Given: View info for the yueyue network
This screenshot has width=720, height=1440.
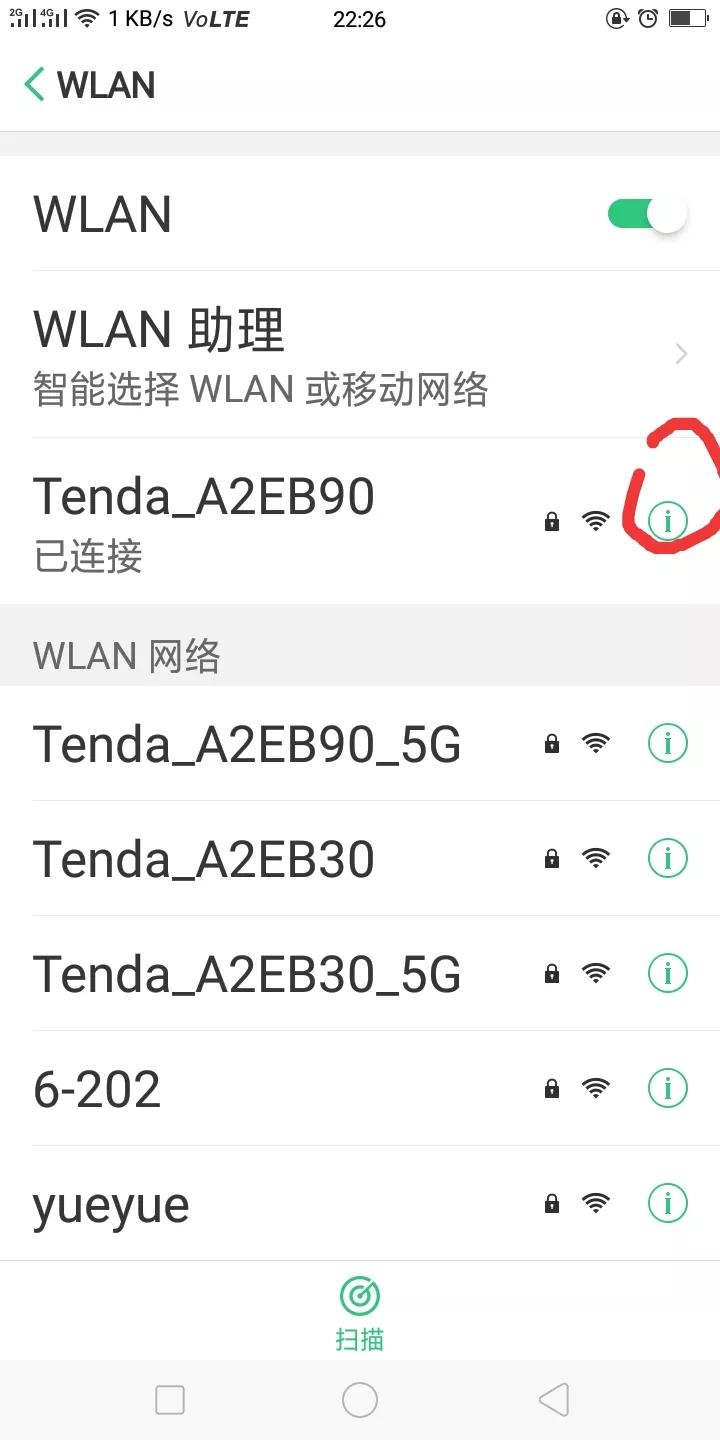Looking at the screenshot, I should pyautogui.click(x=667, y=1203).
